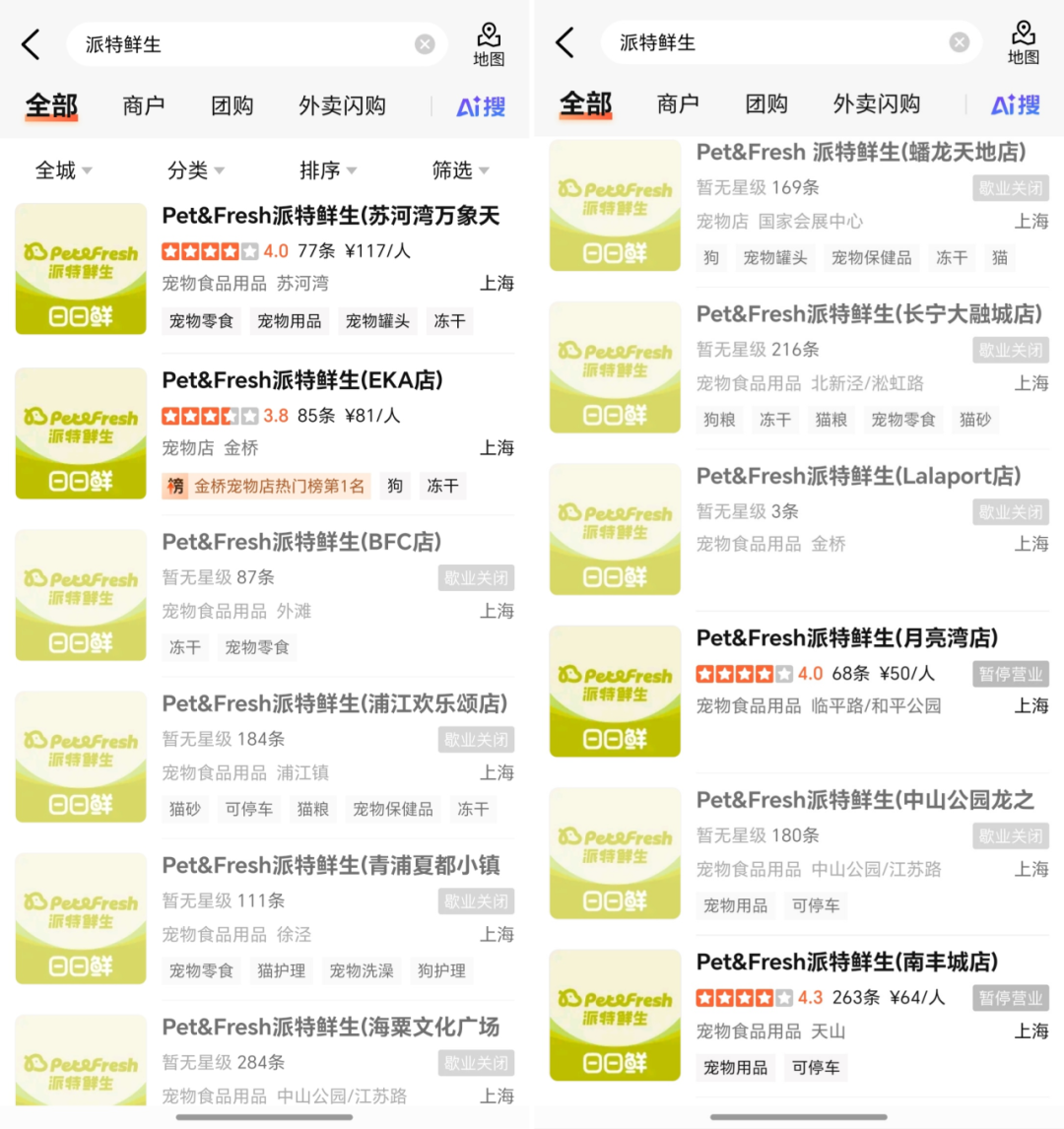Open the Lalaport店 store listing
This screenshot has width=1064, height=1129.
point(799,529)
